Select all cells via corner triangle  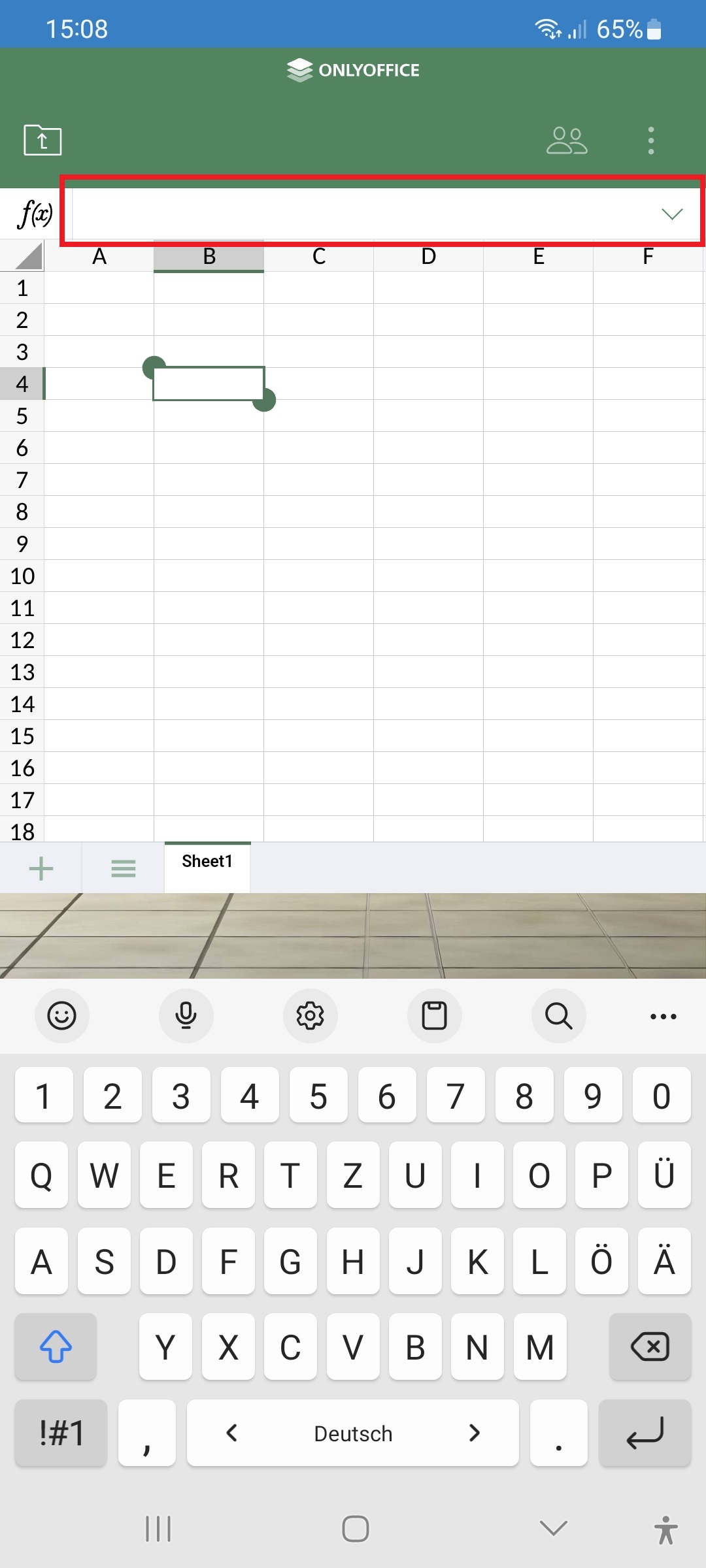pos(29,256)
